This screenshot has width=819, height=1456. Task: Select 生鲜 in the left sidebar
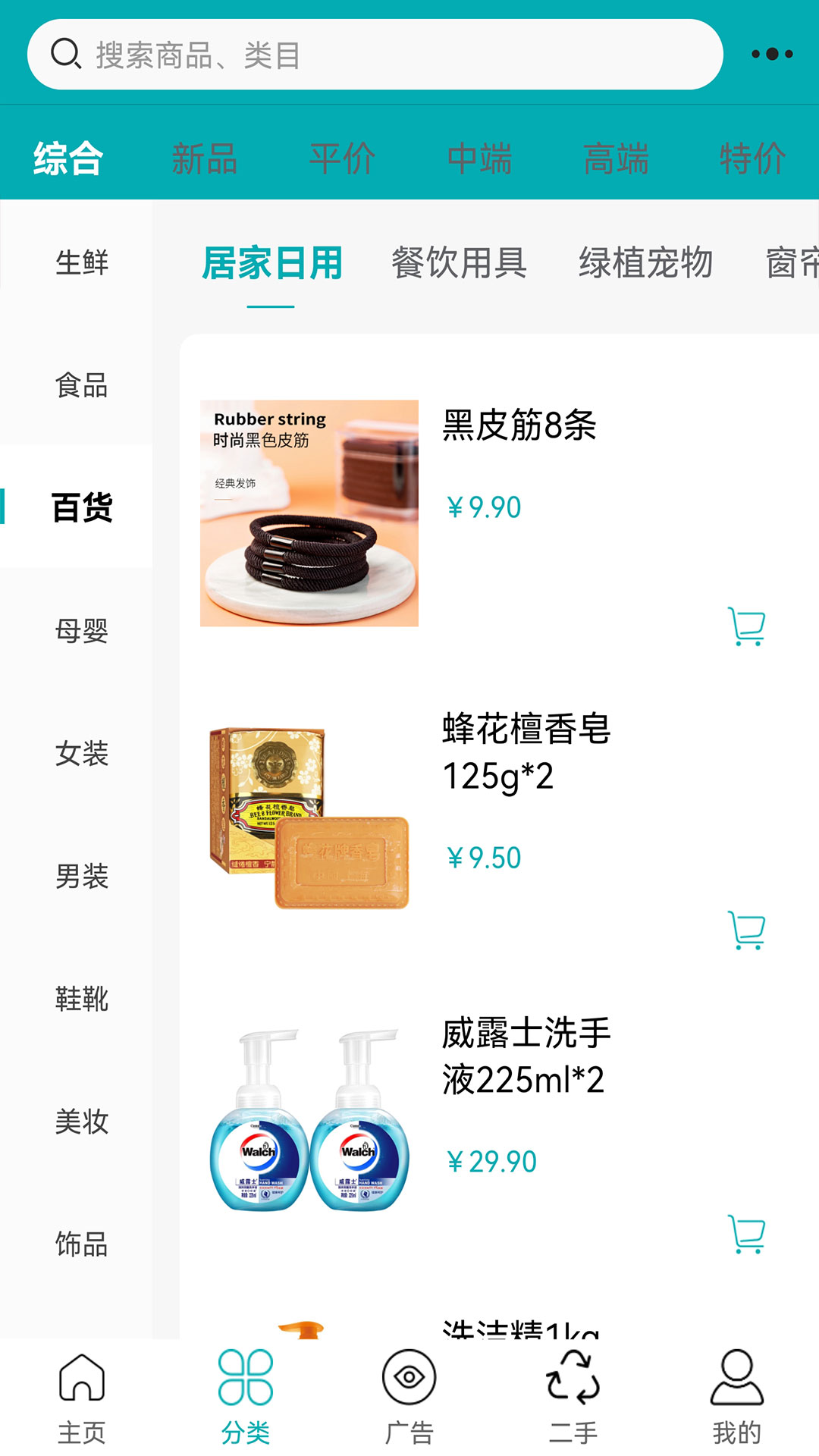tap(82, 262)
